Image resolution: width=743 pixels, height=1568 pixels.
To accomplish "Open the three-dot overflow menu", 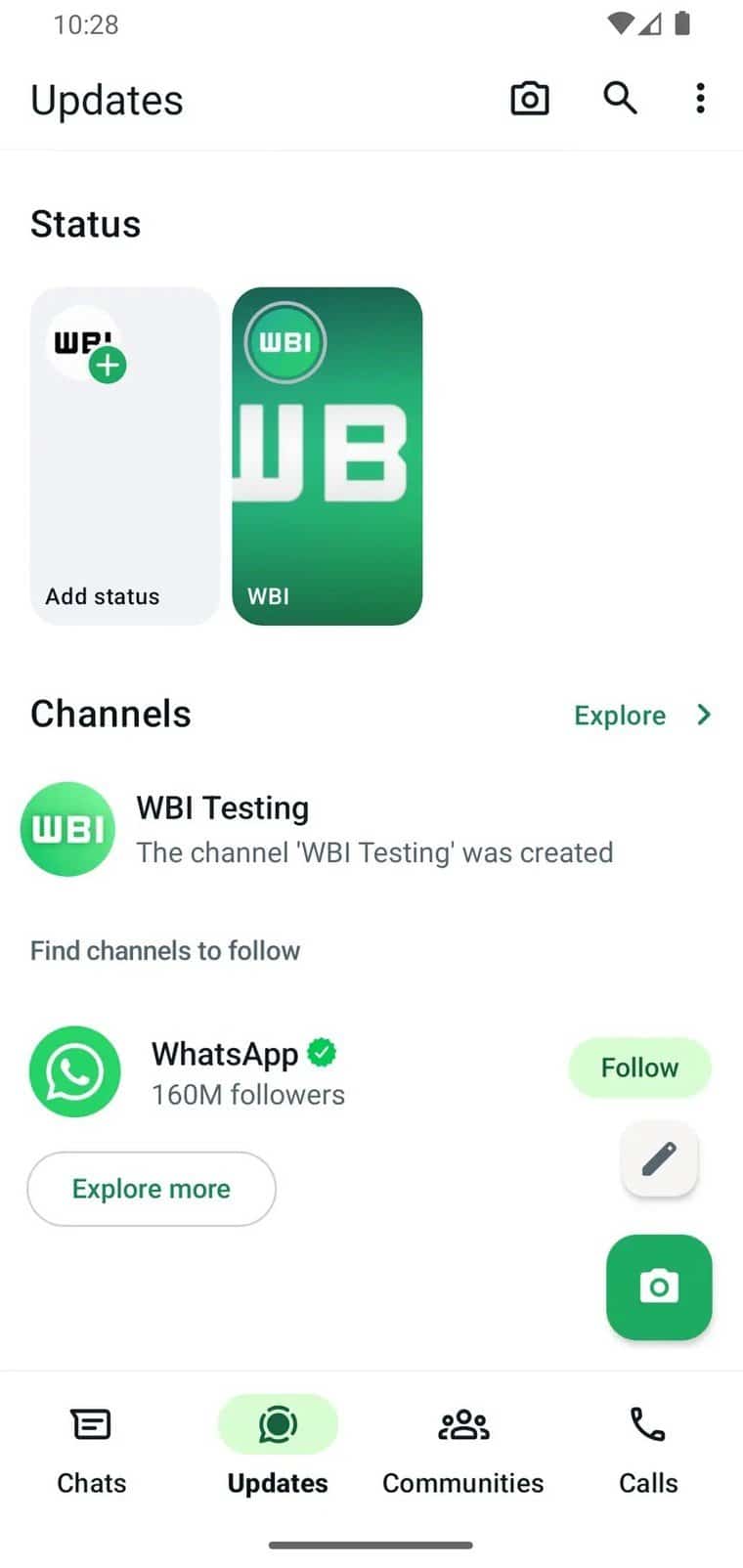I will coord(700,99).
